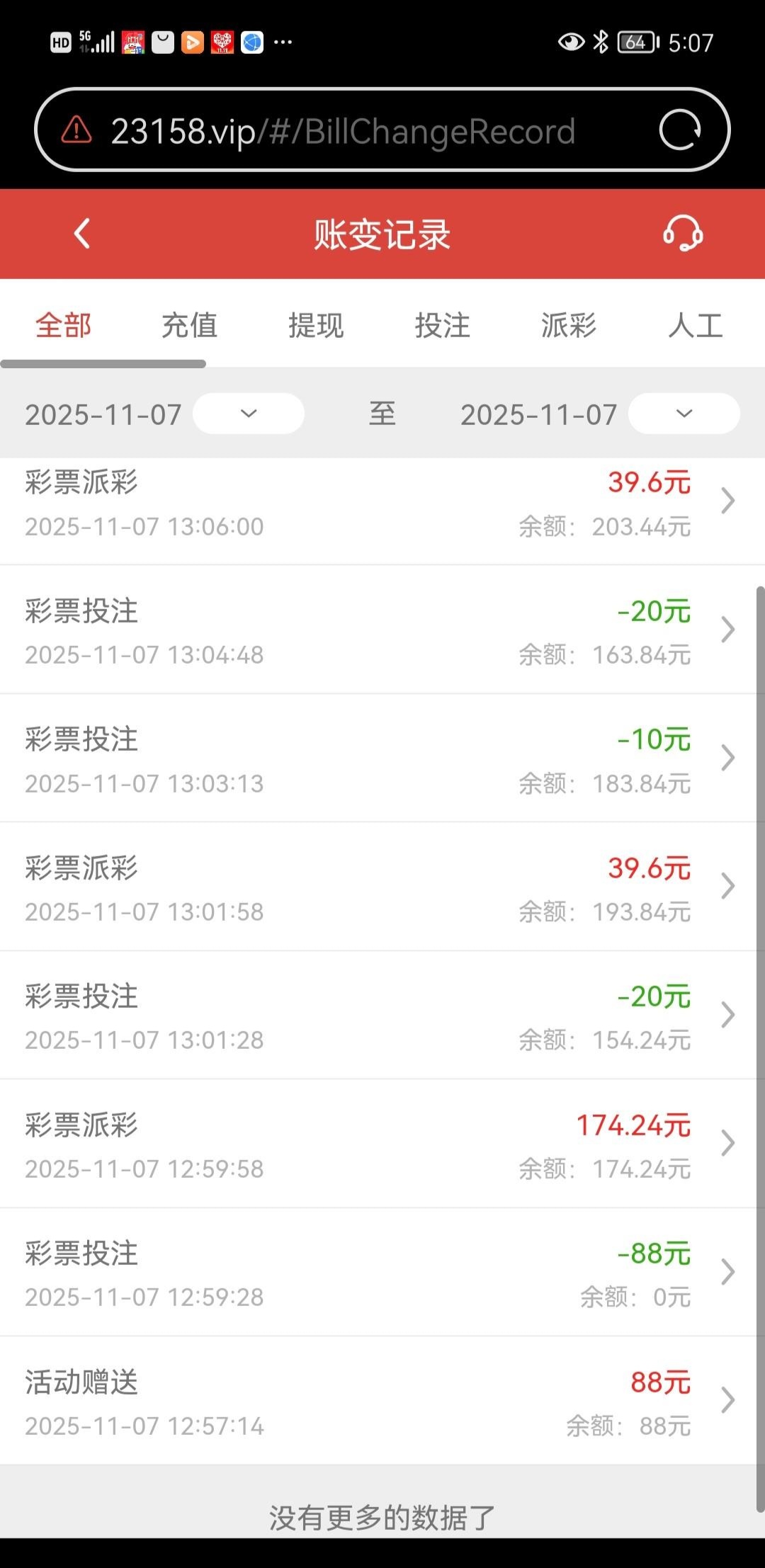Reload the page in the browser
Screen dimensions: 765x1568
click(679, 130)
